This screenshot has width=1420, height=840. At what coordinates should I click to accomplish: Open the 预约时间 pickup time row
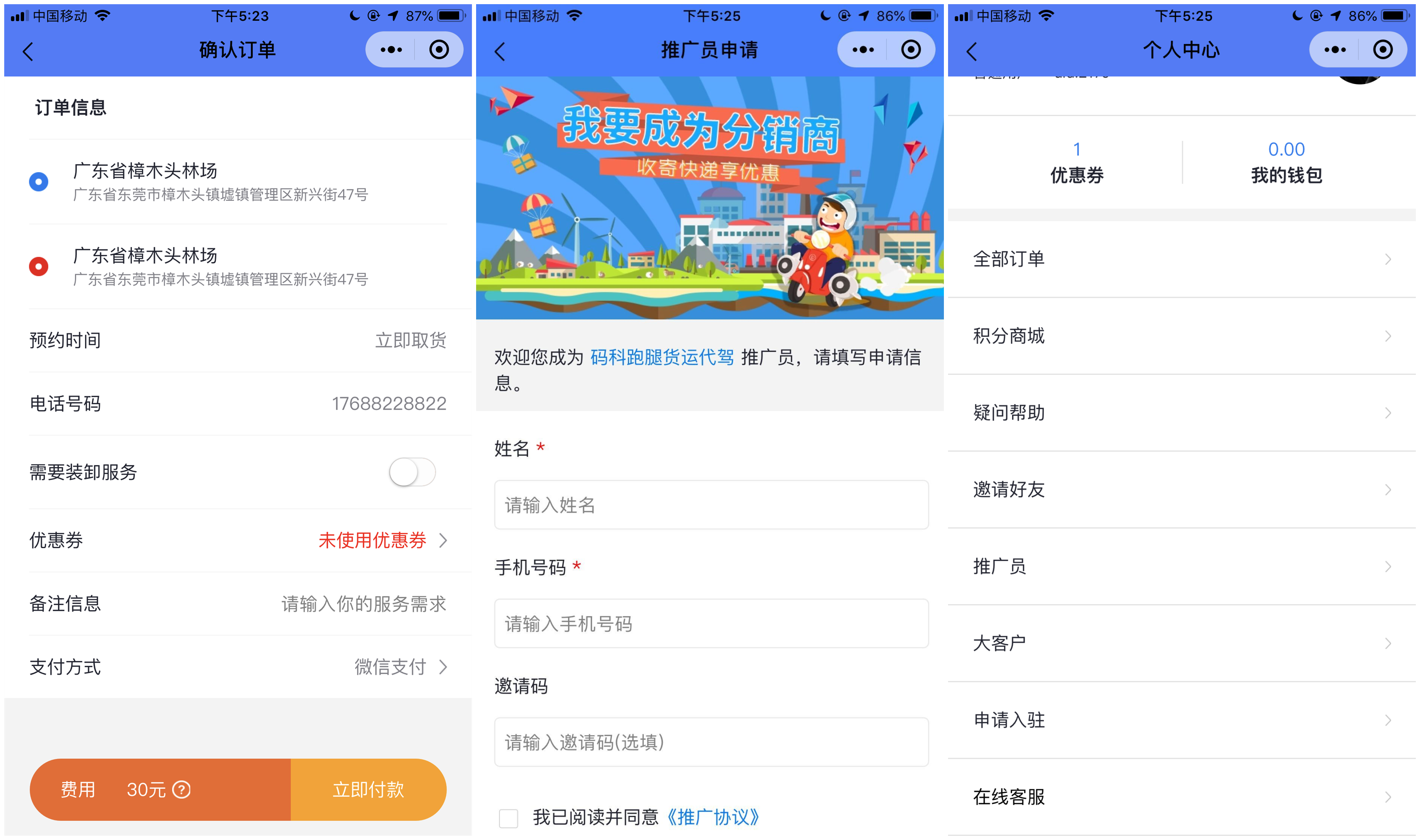coord(238,340)
